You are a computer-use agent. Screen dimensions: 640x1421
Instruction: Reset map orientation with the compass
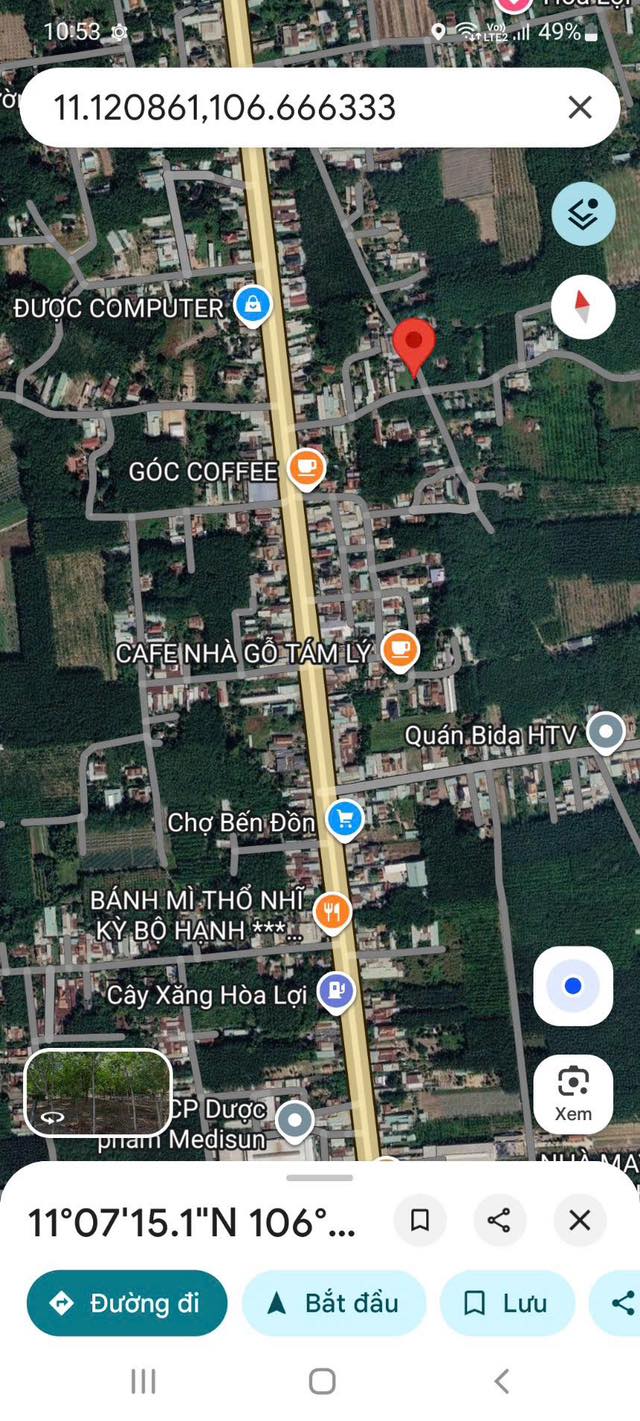[x=583, y=307]
